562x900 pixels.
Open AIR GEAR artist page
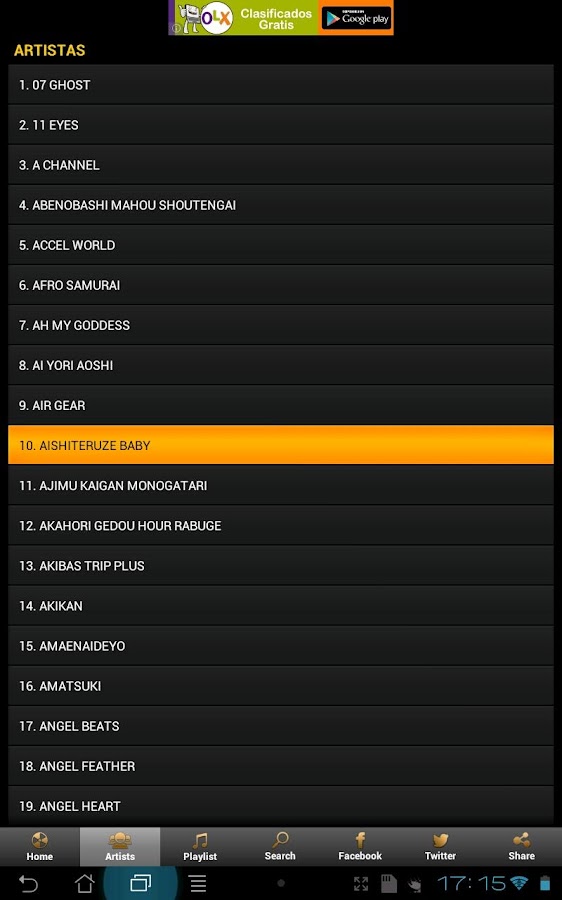point(281,405)
